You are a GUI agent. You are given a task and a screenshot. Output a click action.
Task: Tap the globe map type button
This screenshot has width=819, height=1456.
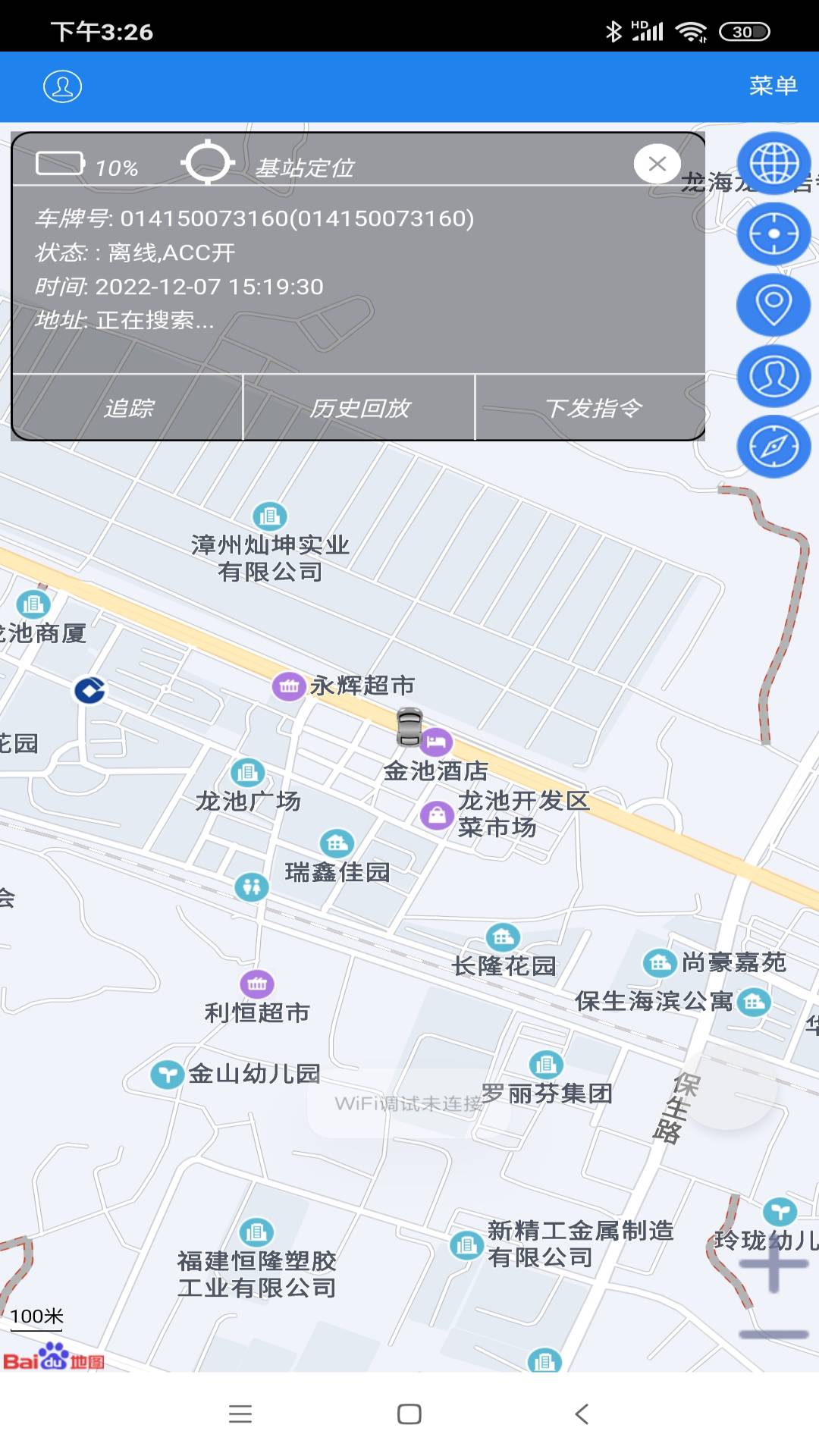(773, 163)
